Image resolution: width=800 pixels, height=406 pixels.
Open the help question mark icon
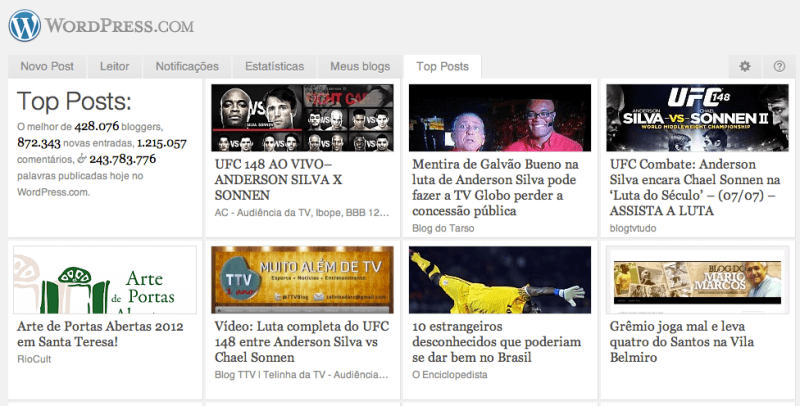779,66
